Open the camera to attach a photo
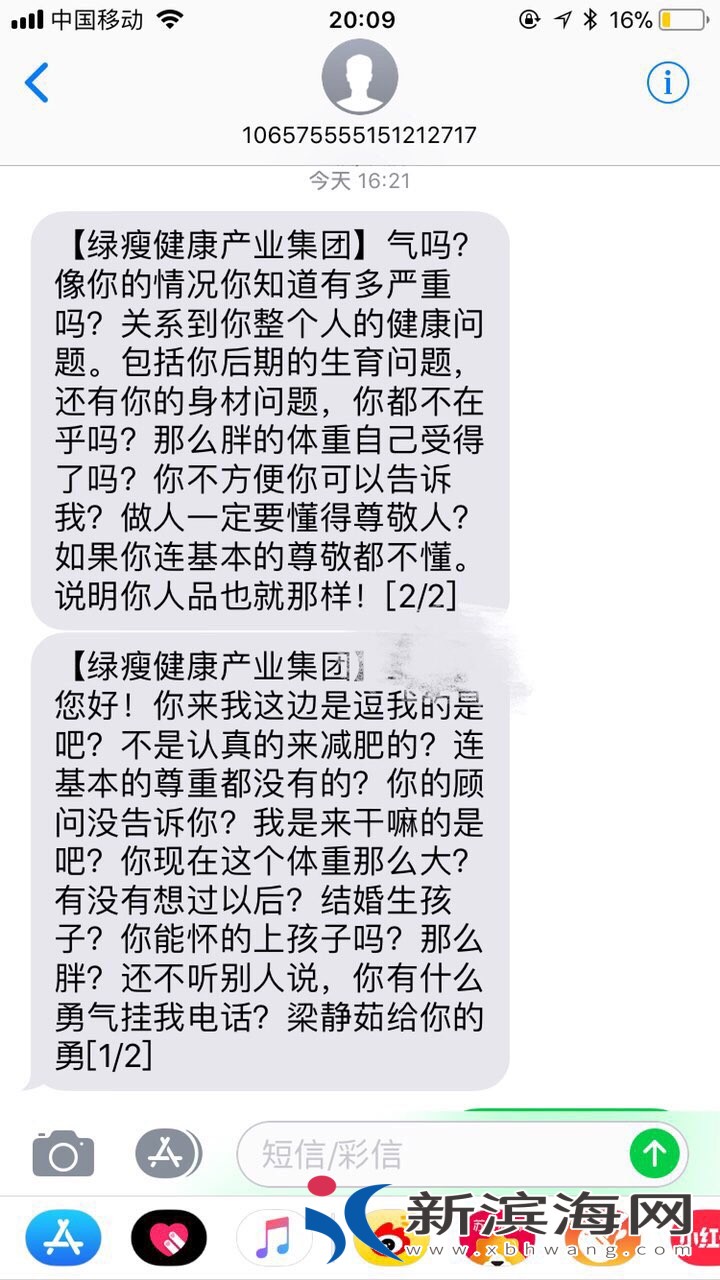 [x=63, y=1155]
